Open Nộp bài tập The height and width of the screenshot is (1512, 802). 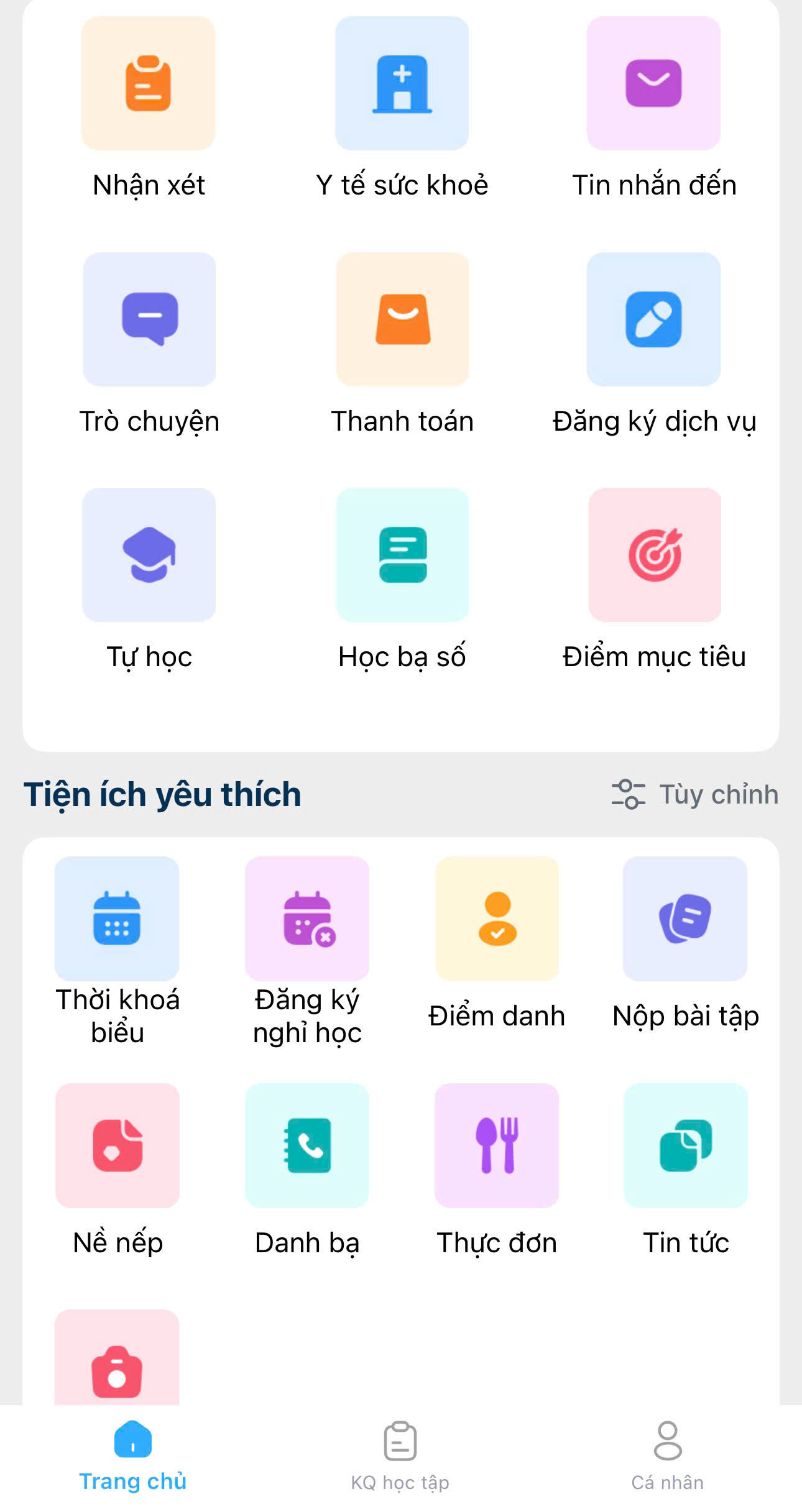(x=685, y=919)
